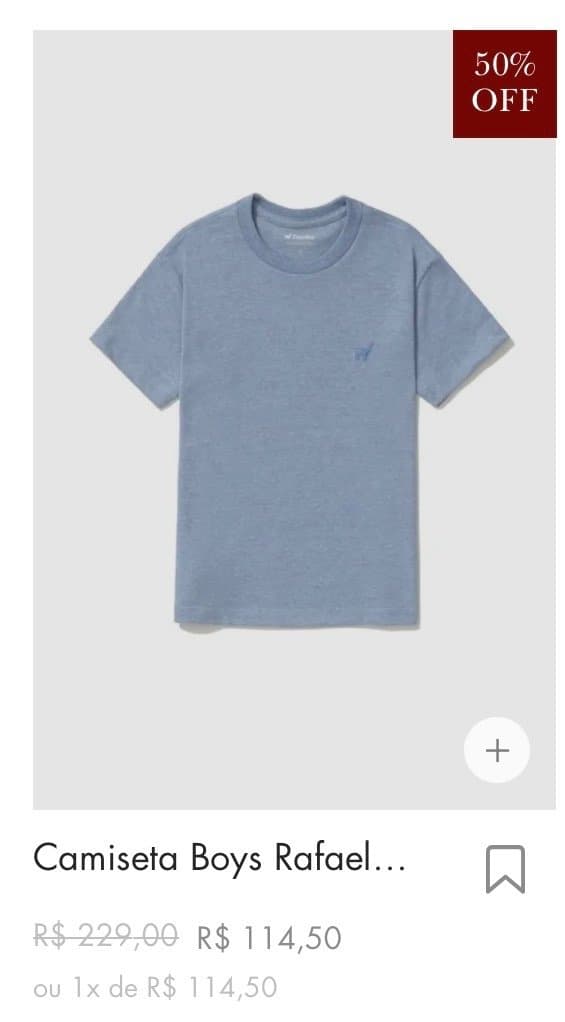This screenshot has width=565, height=1022.
Task: Tap the plus quick-add button
Action: [x=497, y=750]
